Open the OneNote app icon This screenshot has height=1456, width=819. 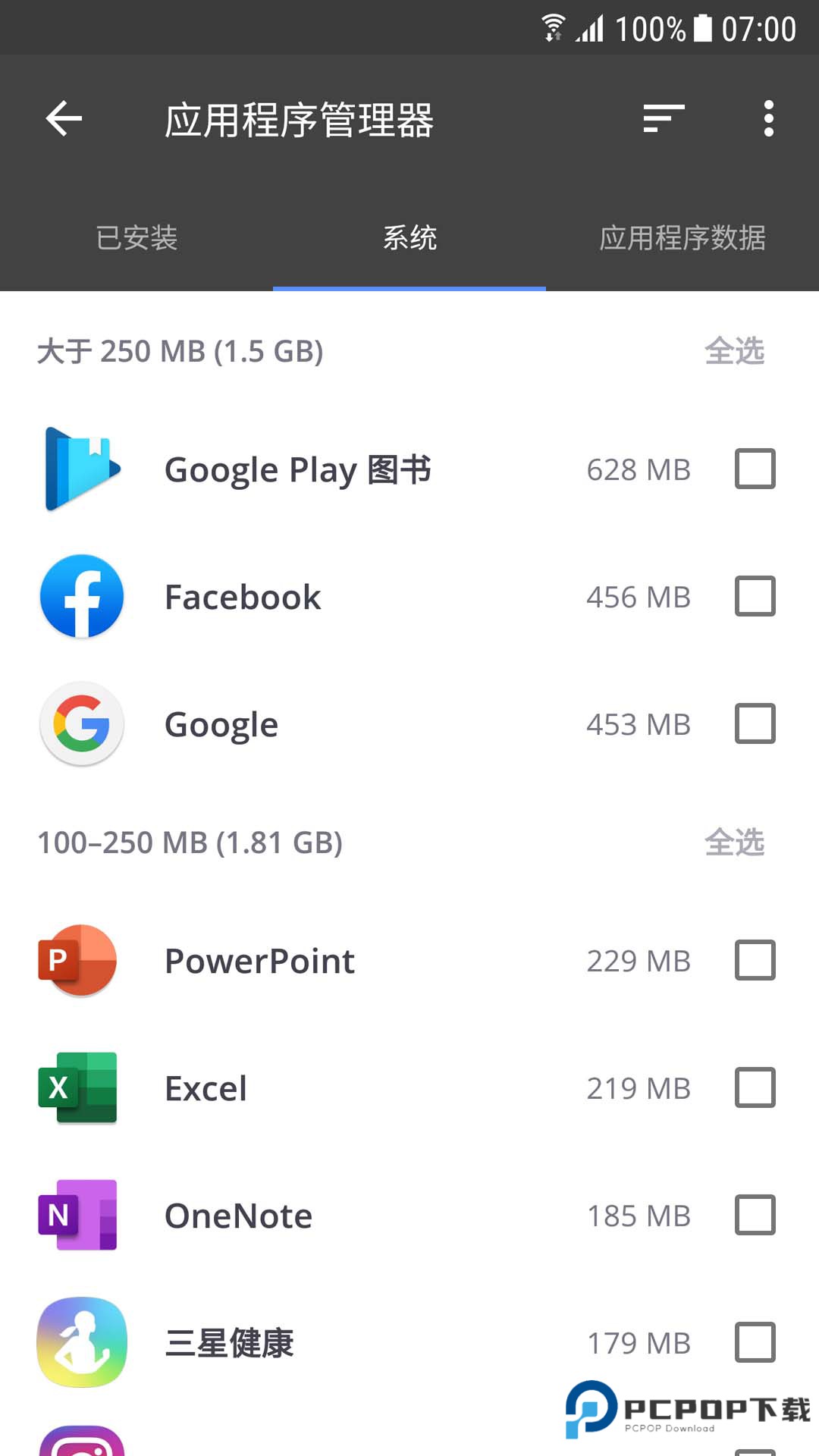pos(78,1216)
